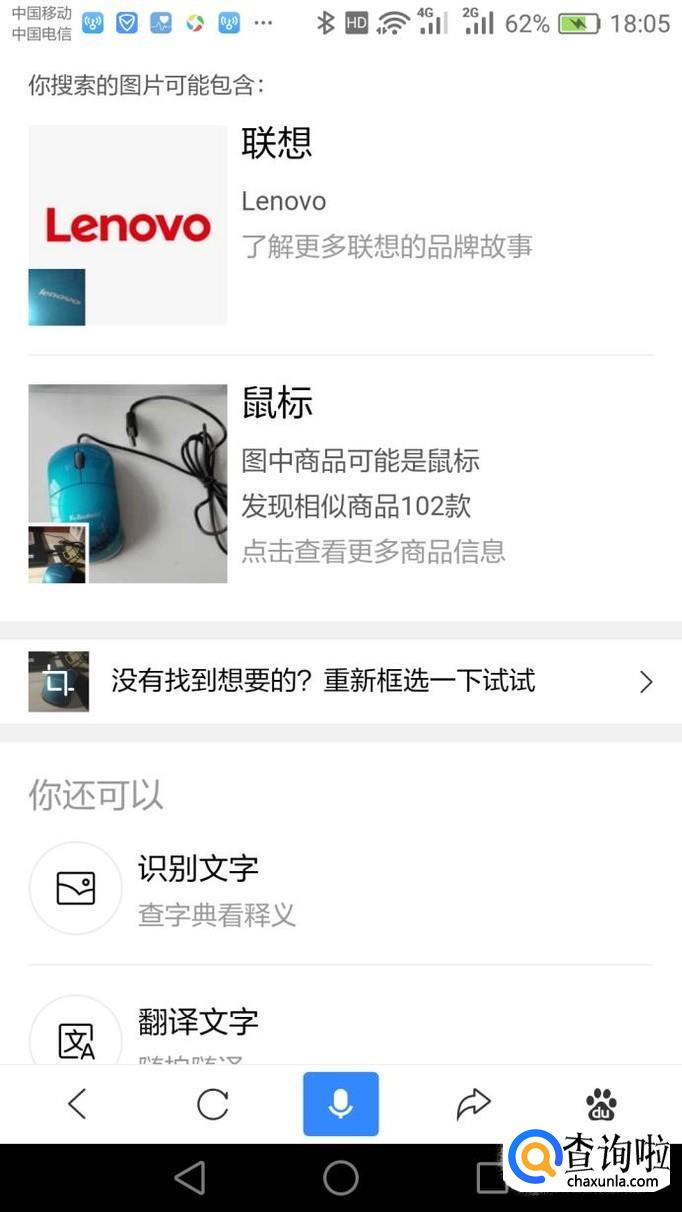This screenshot has width=682, height=1212.
Task: Share this page using the share arrow
Action: pos(473,1104)
